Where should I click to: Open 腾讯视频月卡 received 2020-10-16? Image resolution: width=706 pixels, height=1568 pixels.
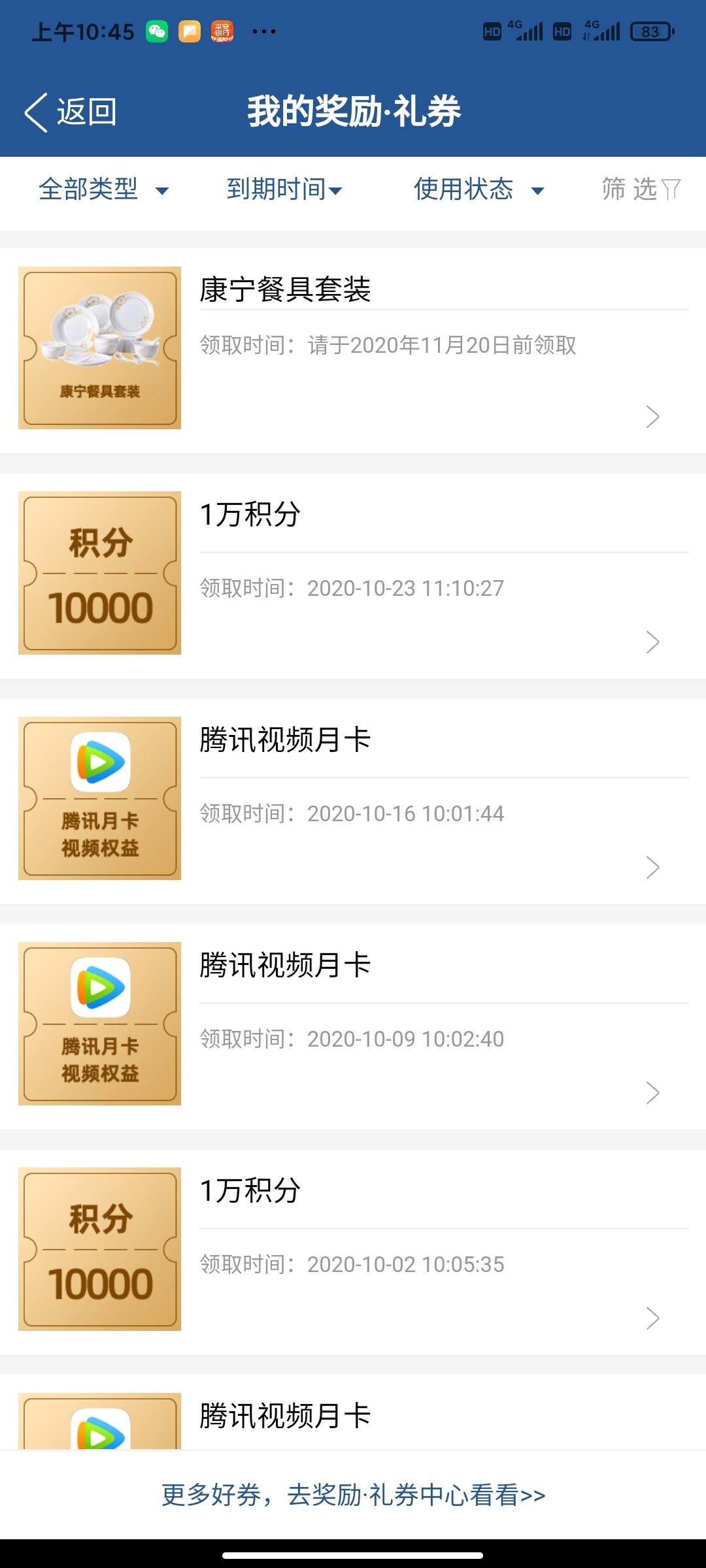point(353,802)
